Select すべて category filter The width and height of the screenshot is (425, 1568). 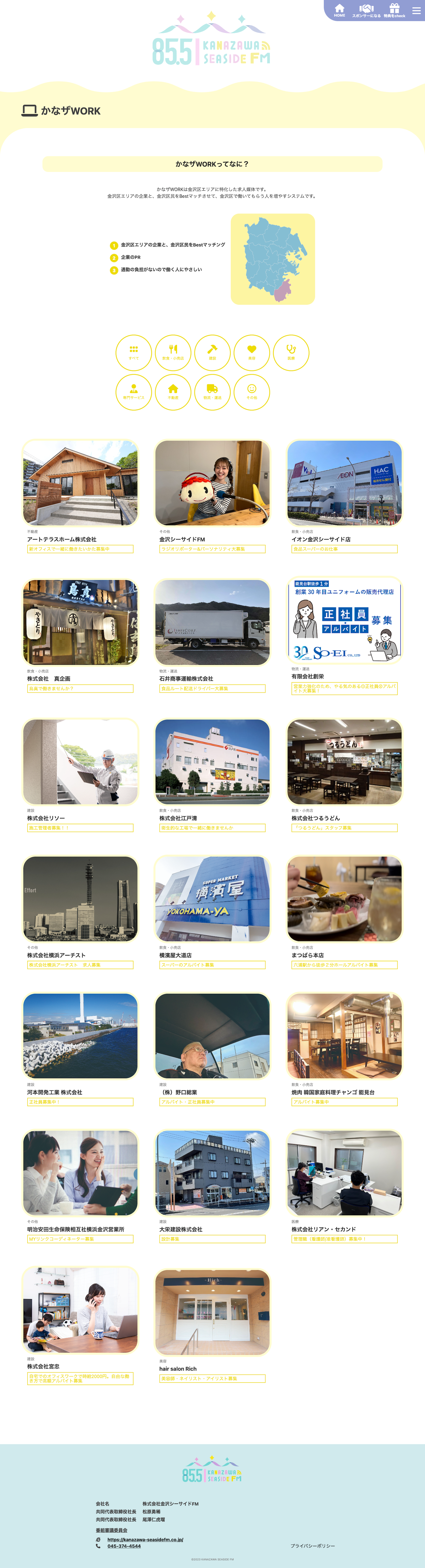(134, 353)
